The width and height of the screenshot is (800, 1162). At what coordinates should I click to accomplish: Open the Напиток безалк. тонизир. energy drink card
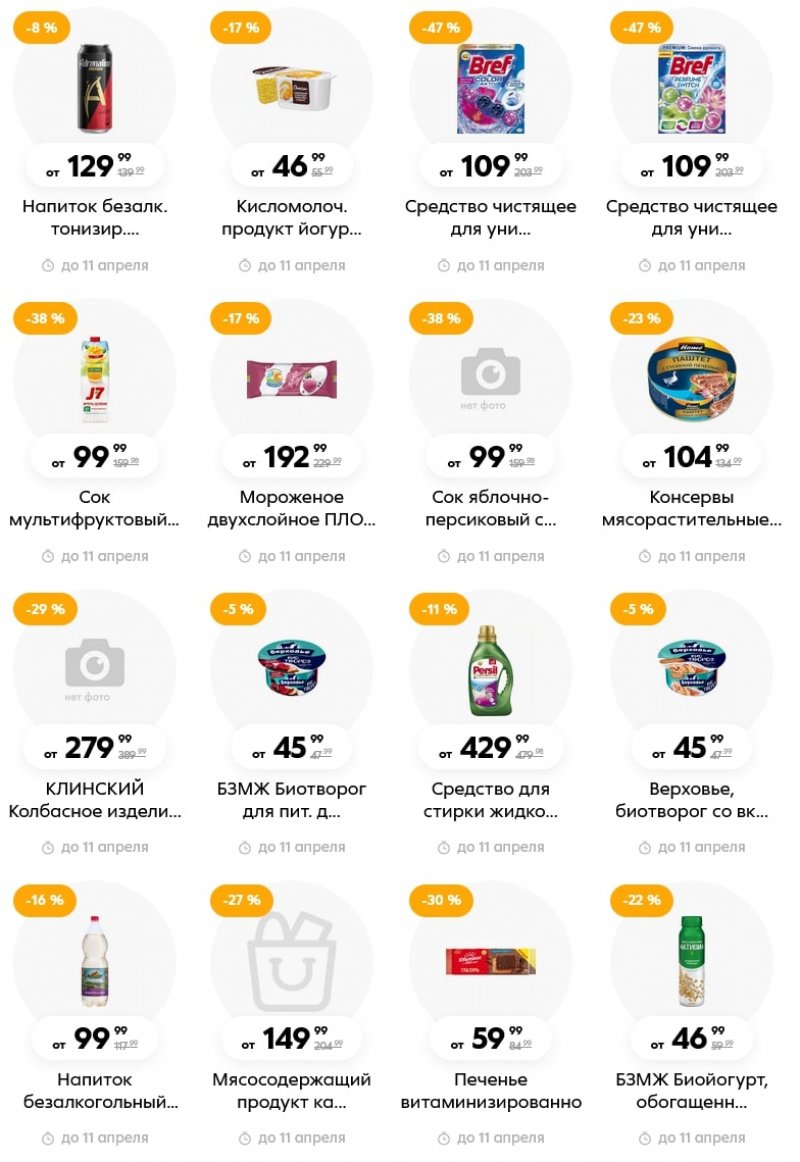95,88
